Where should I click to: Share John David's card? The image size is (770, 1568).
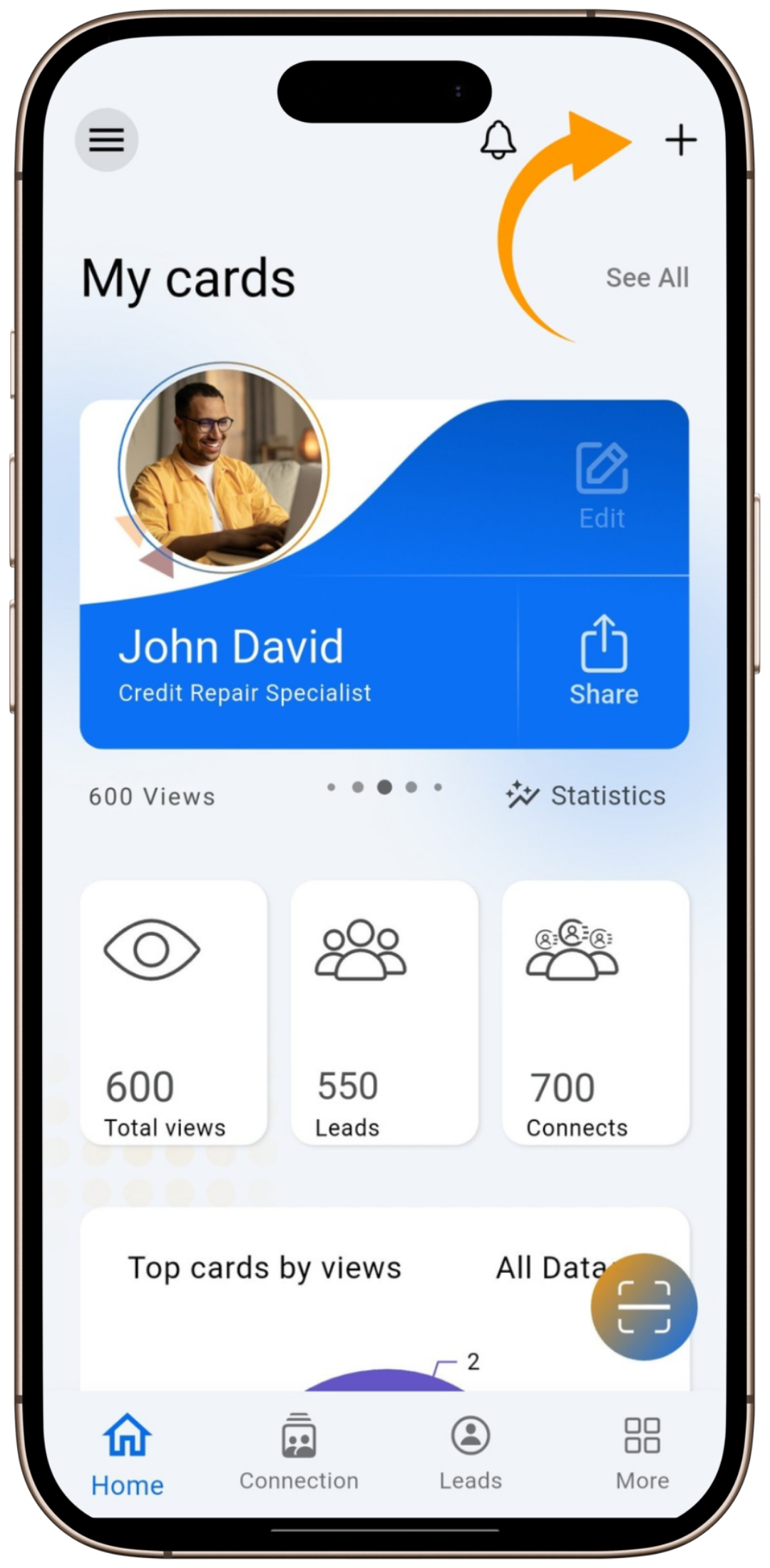pos(603,661)
